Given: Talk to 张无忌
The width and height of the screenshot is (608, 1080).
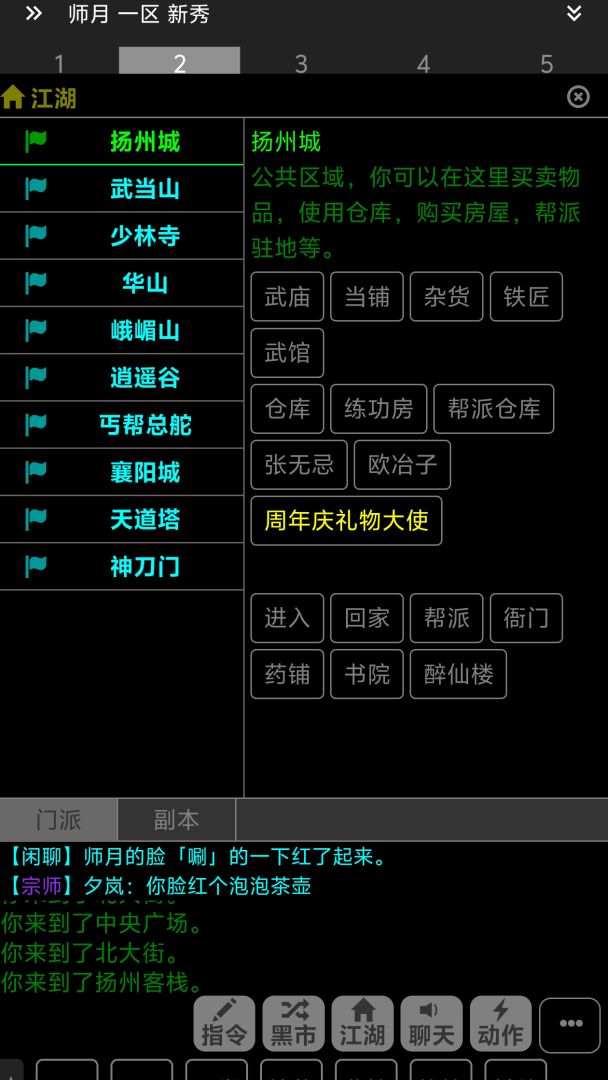Looking at the screenshot, I should 299,465.
